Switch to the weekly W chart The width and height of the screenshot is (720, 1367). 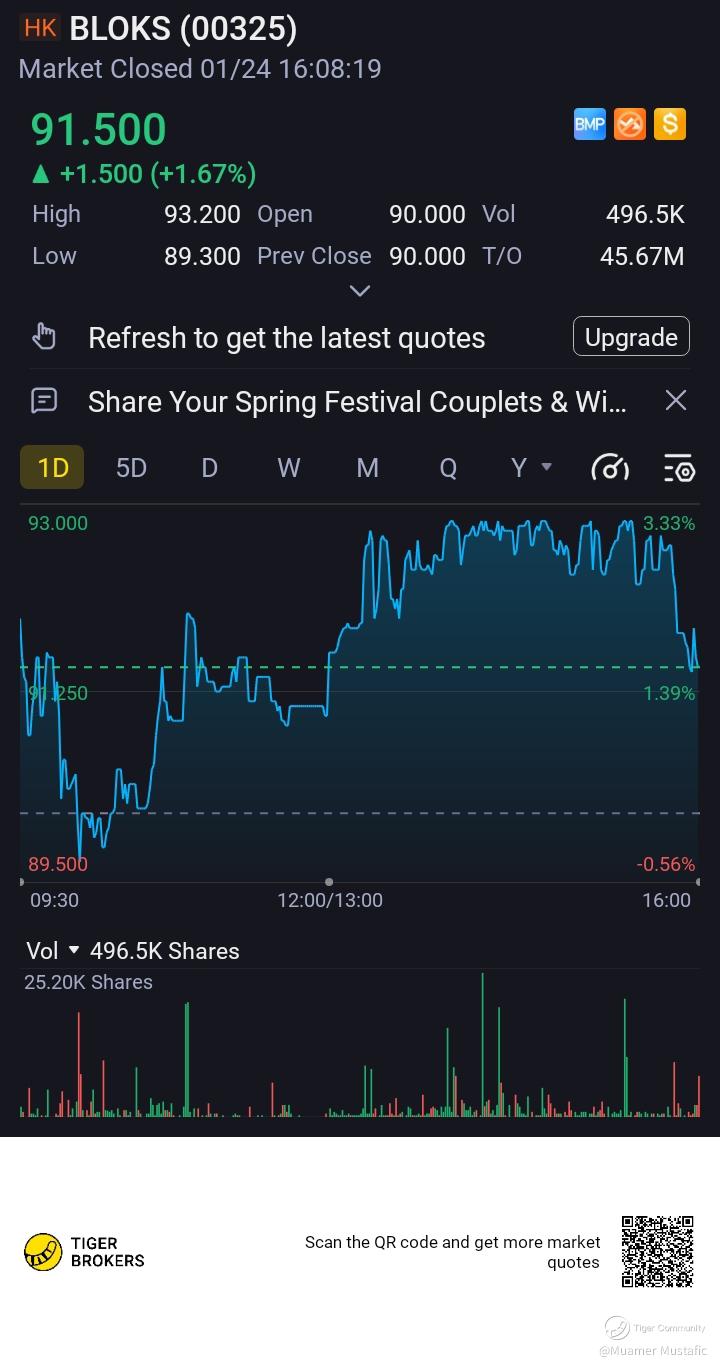tap(288, 467)
